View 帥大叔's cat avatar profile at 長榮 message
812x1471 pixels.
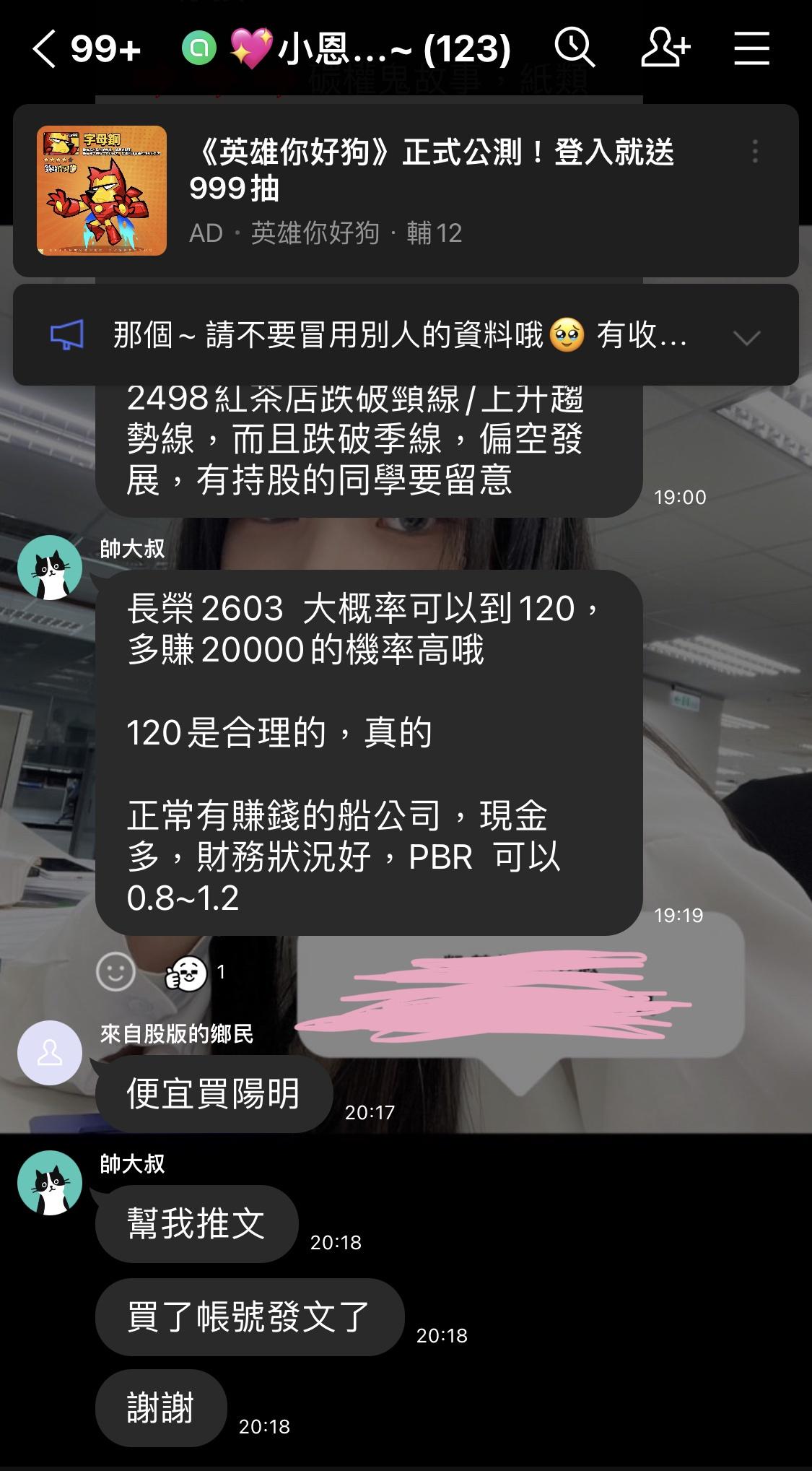click(50, 568)
